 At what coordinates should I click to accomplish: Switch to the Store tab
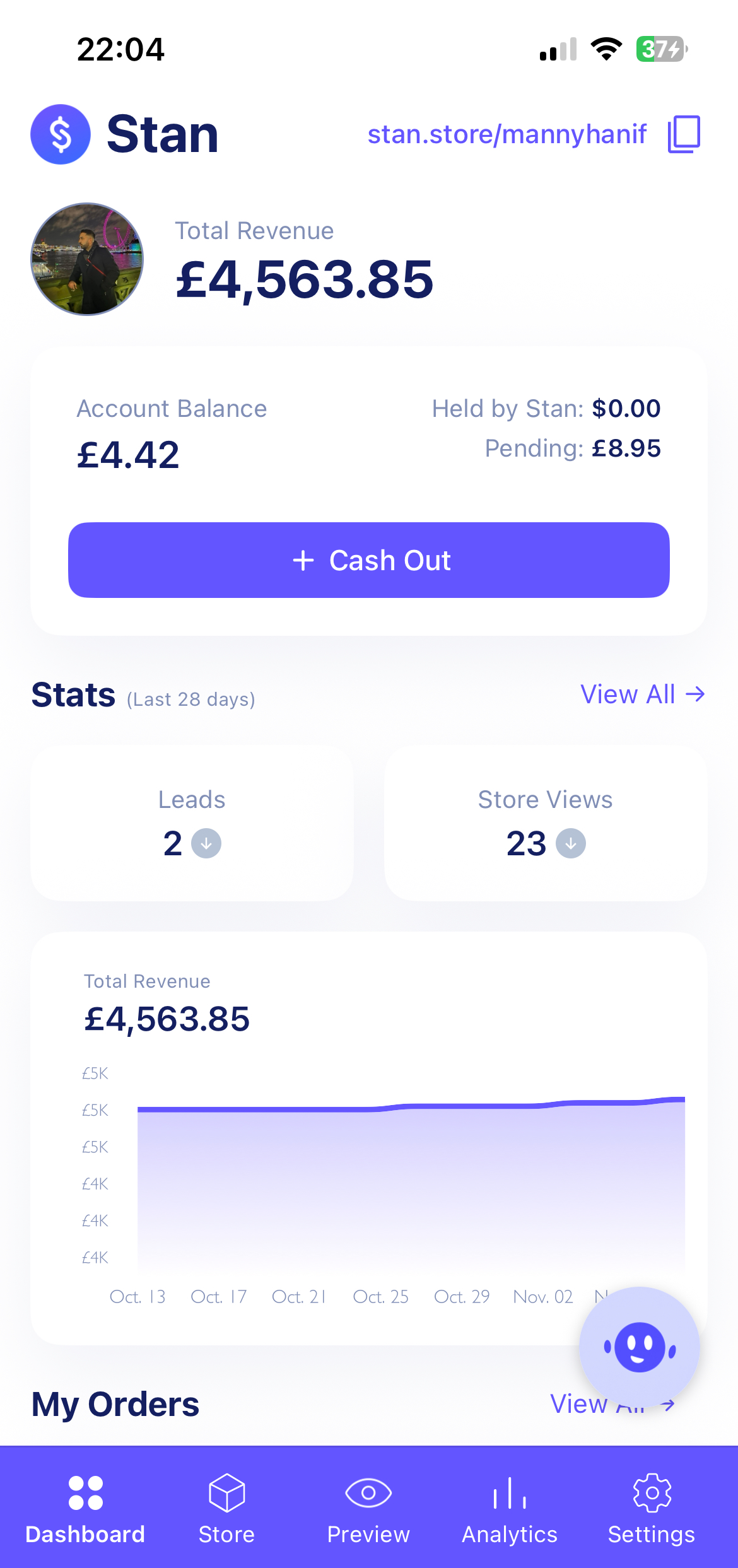[226, 1507]
